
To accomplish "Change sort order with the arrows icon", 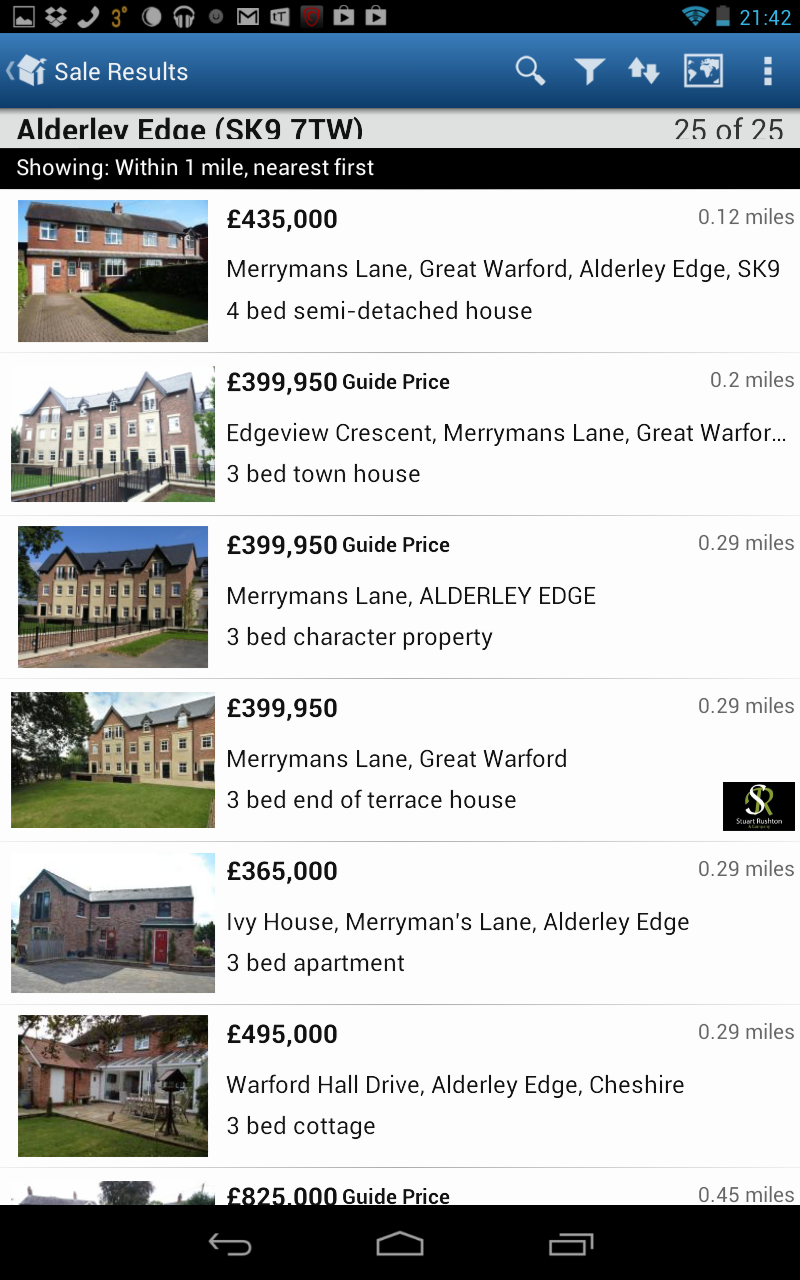I will [x=643, y=71].
